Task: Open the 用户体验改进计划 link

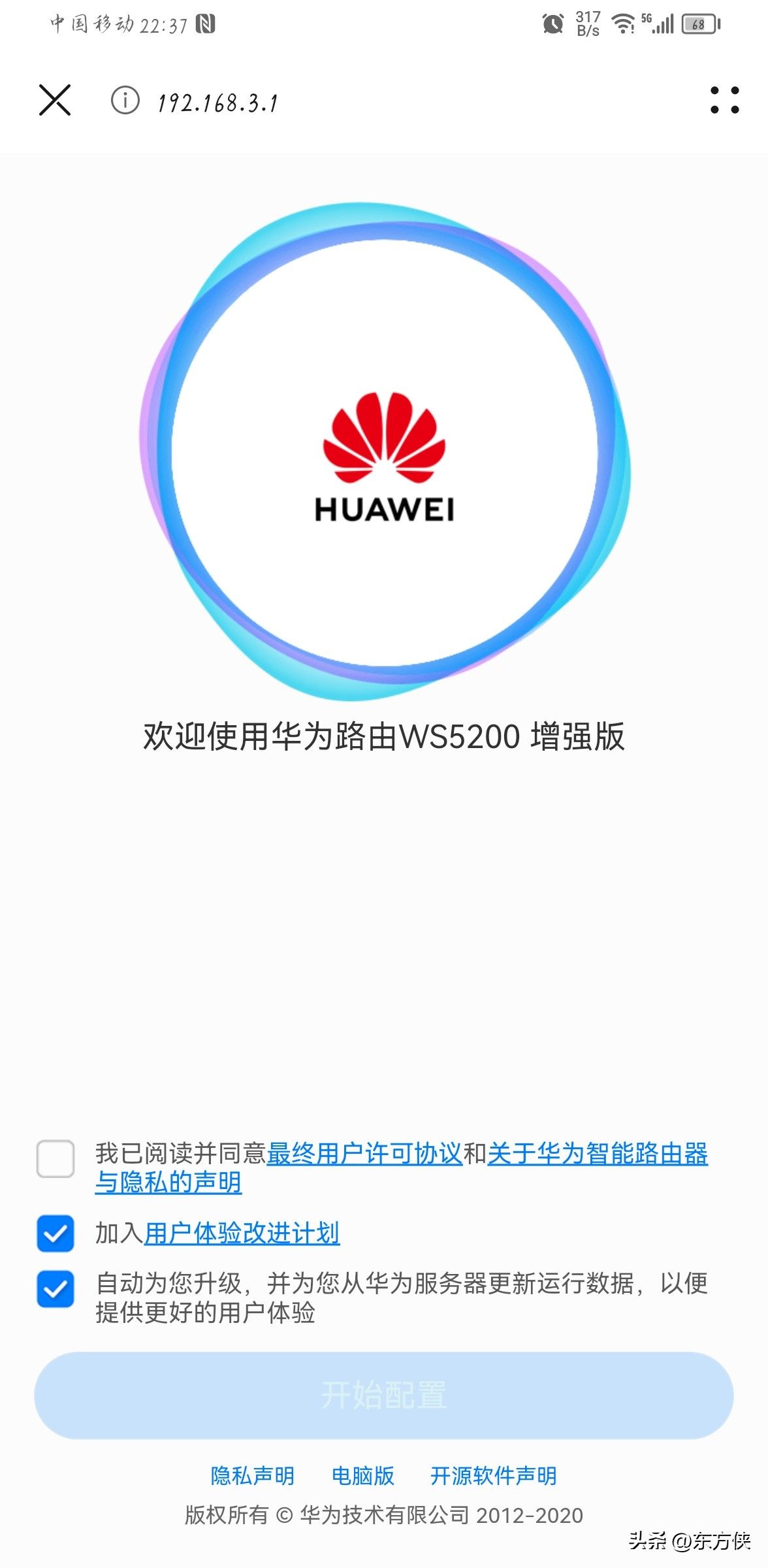Action: (x=242, y=1233)
